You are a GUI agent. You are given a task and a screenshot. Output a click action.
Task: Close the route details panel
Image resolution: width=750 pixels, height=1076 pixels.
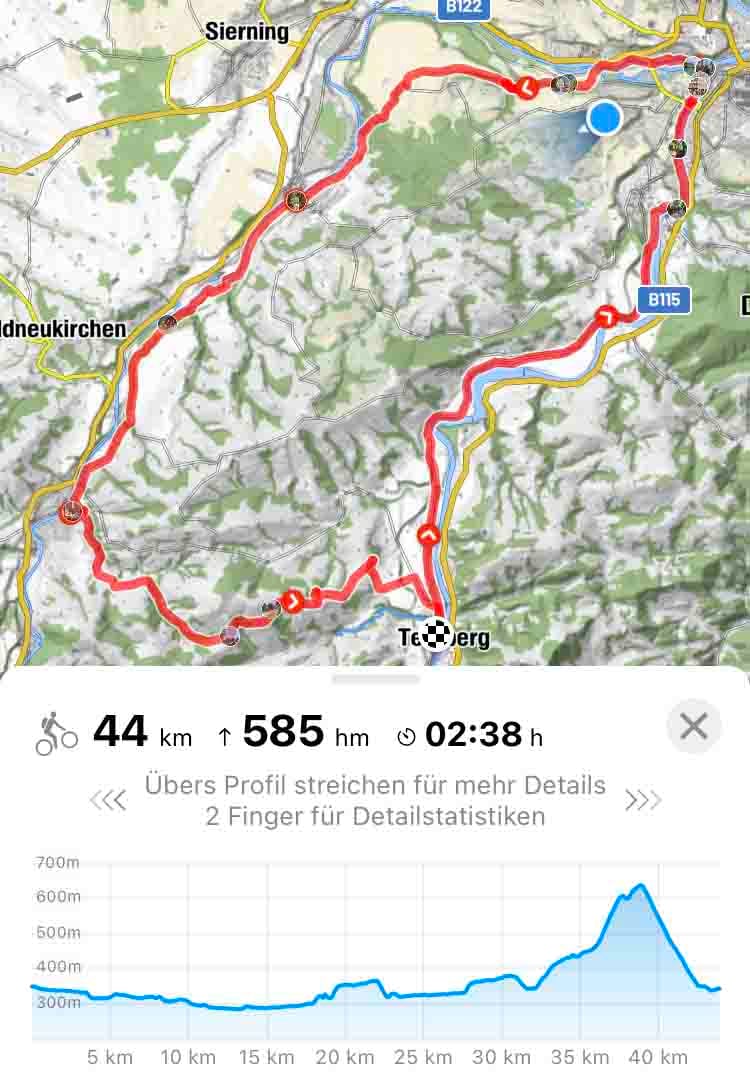click(x=693, y=726)
